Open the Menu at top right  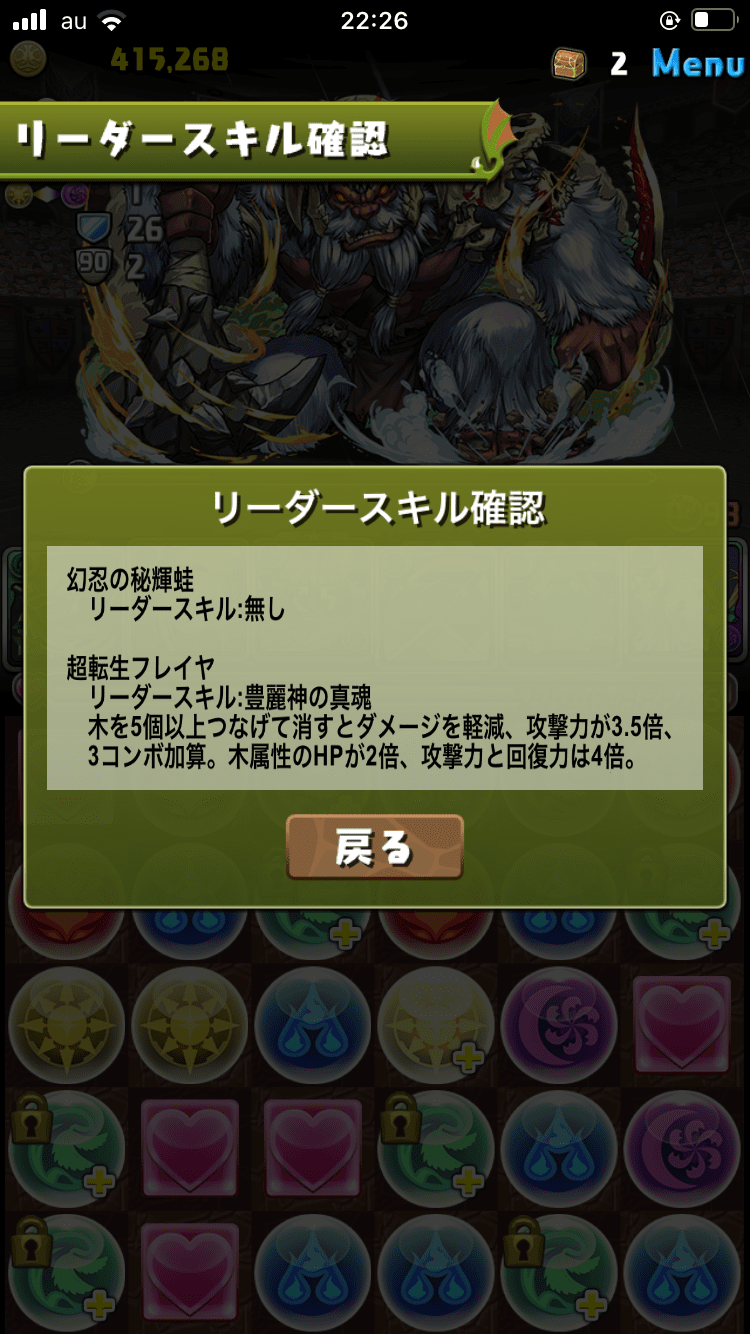(x=698, y=63)
